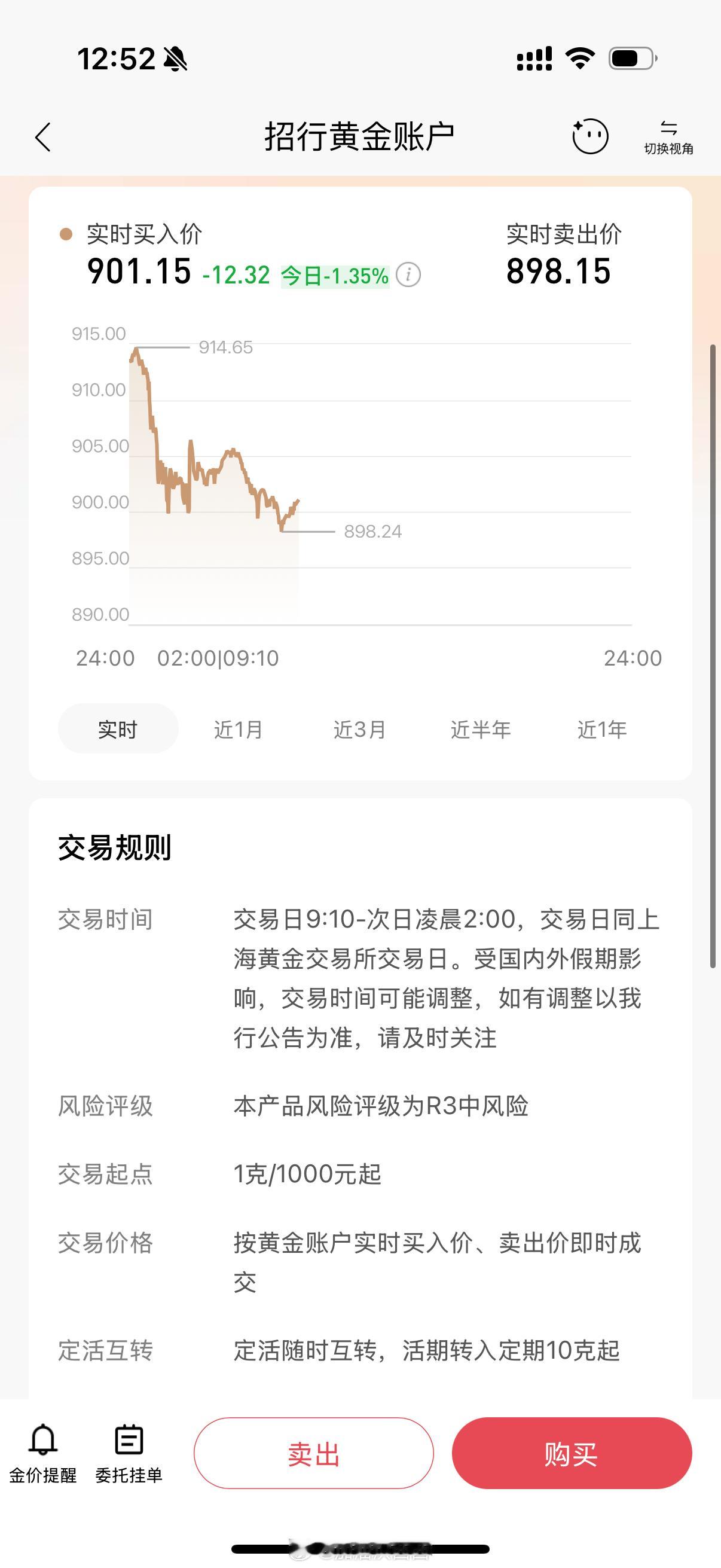Go back from 招行黄金账户 page

43,137
